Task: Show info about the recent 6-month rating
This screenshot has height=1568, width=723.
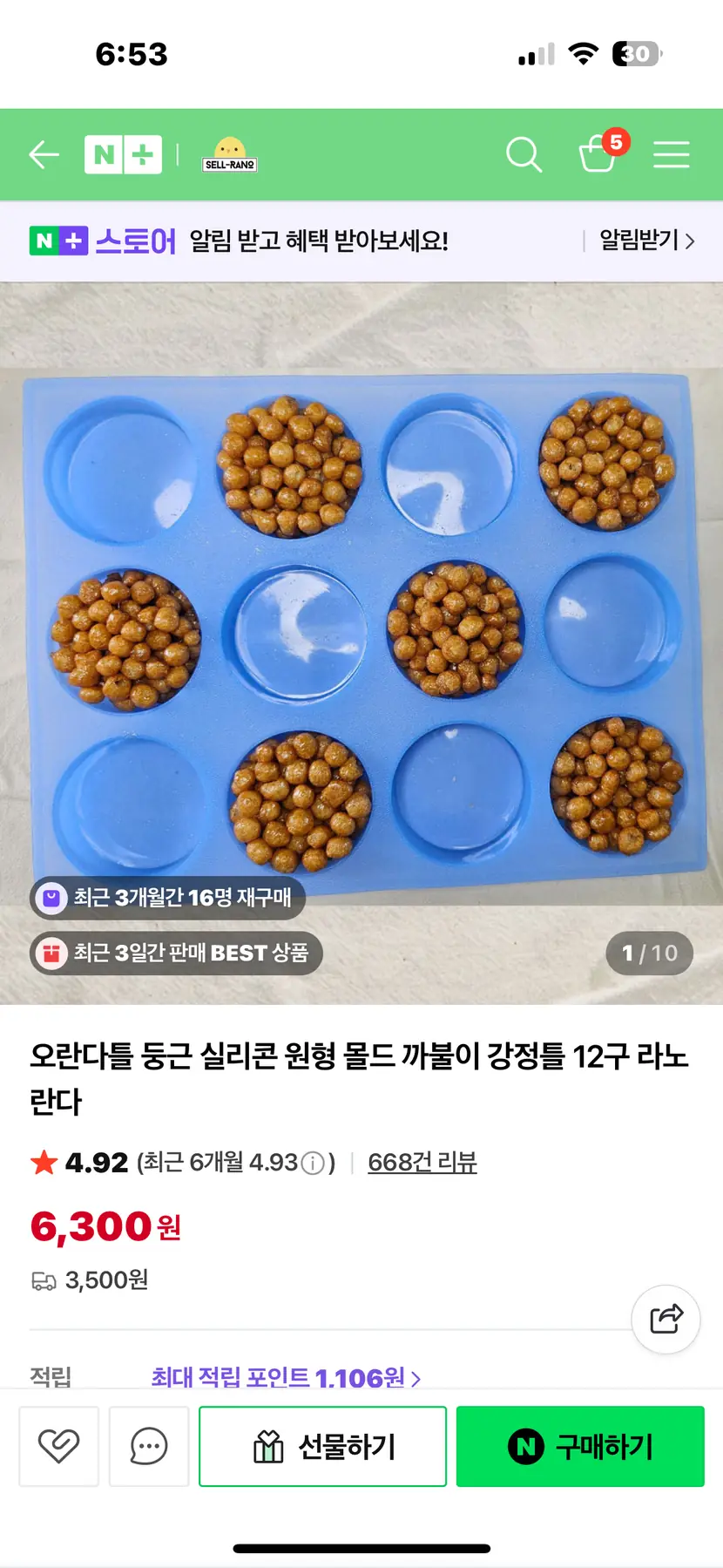Action: [313, 1163]
